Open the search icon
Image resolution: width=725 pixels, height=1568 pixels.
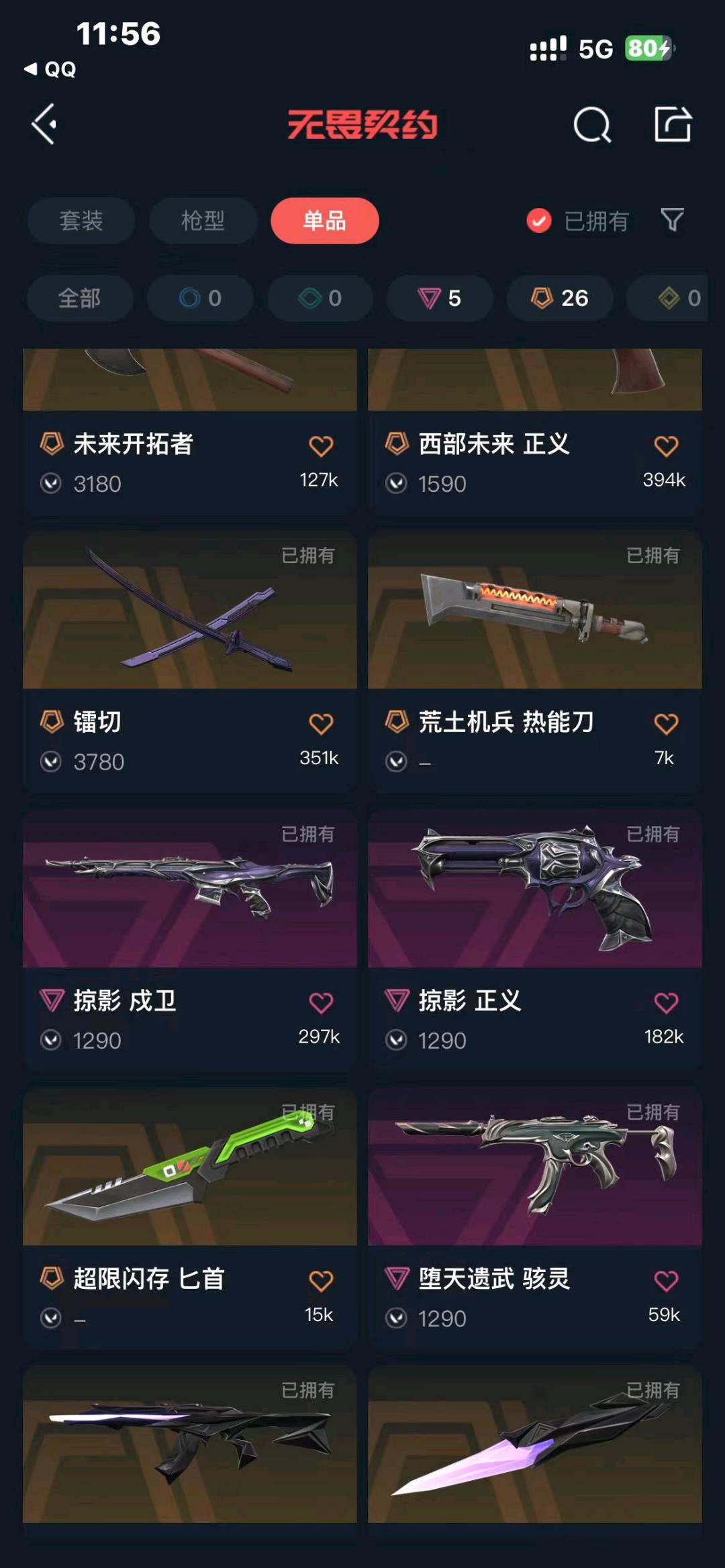(x=591, y=125)
